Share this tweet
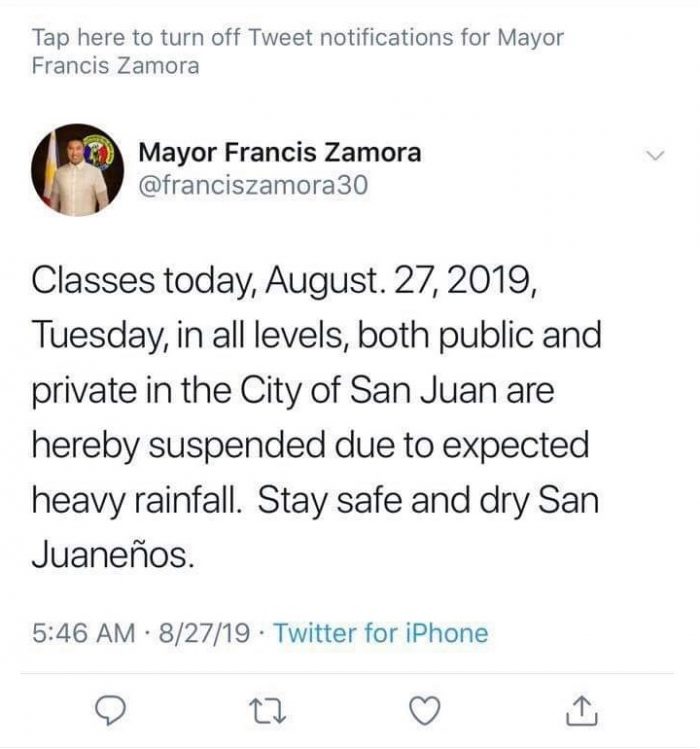This screenshot has height=749, width=700. [584, 709]
